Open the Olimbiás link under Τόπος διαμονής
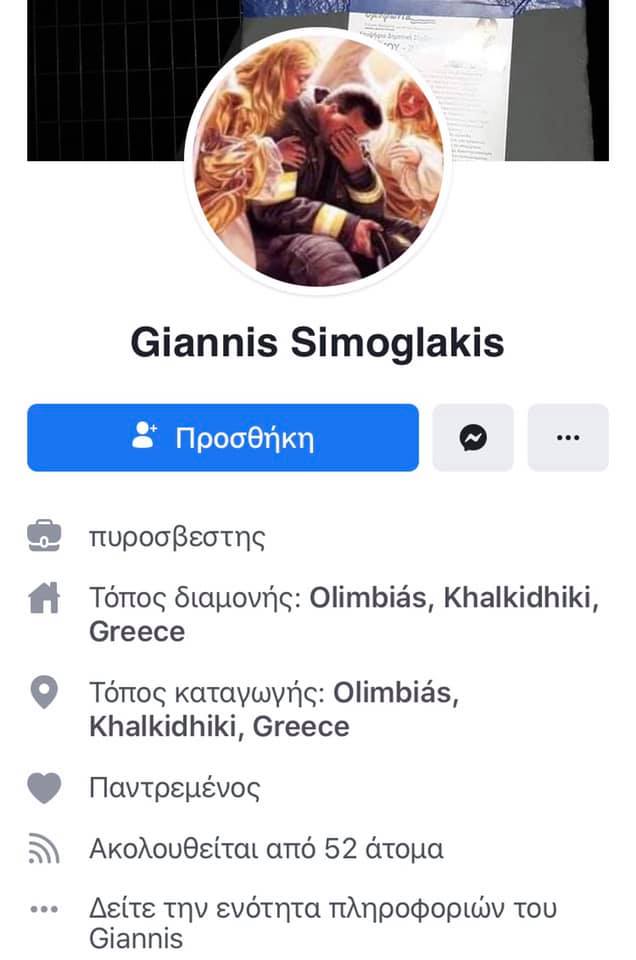 371,598
